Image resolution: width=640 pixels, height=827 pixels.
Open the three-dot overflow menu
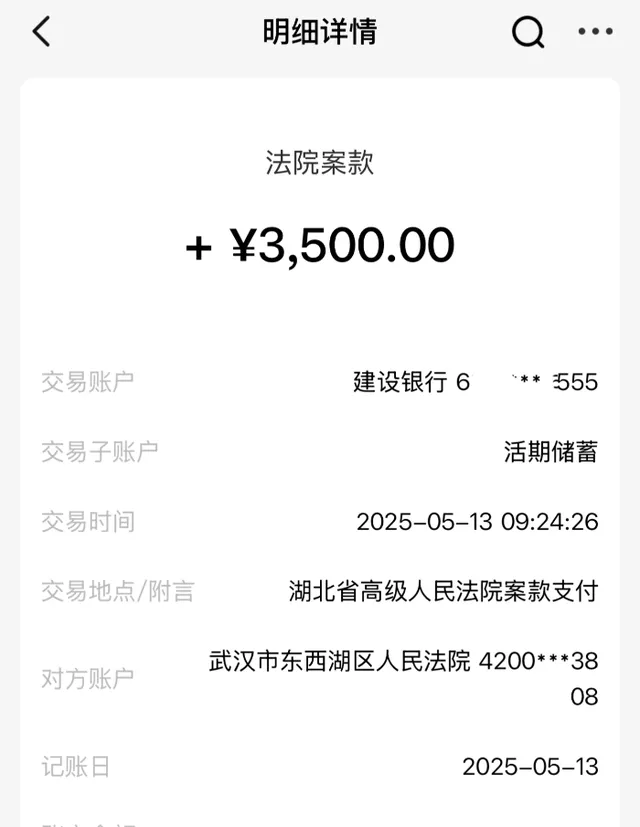click(x=595, y=32)
